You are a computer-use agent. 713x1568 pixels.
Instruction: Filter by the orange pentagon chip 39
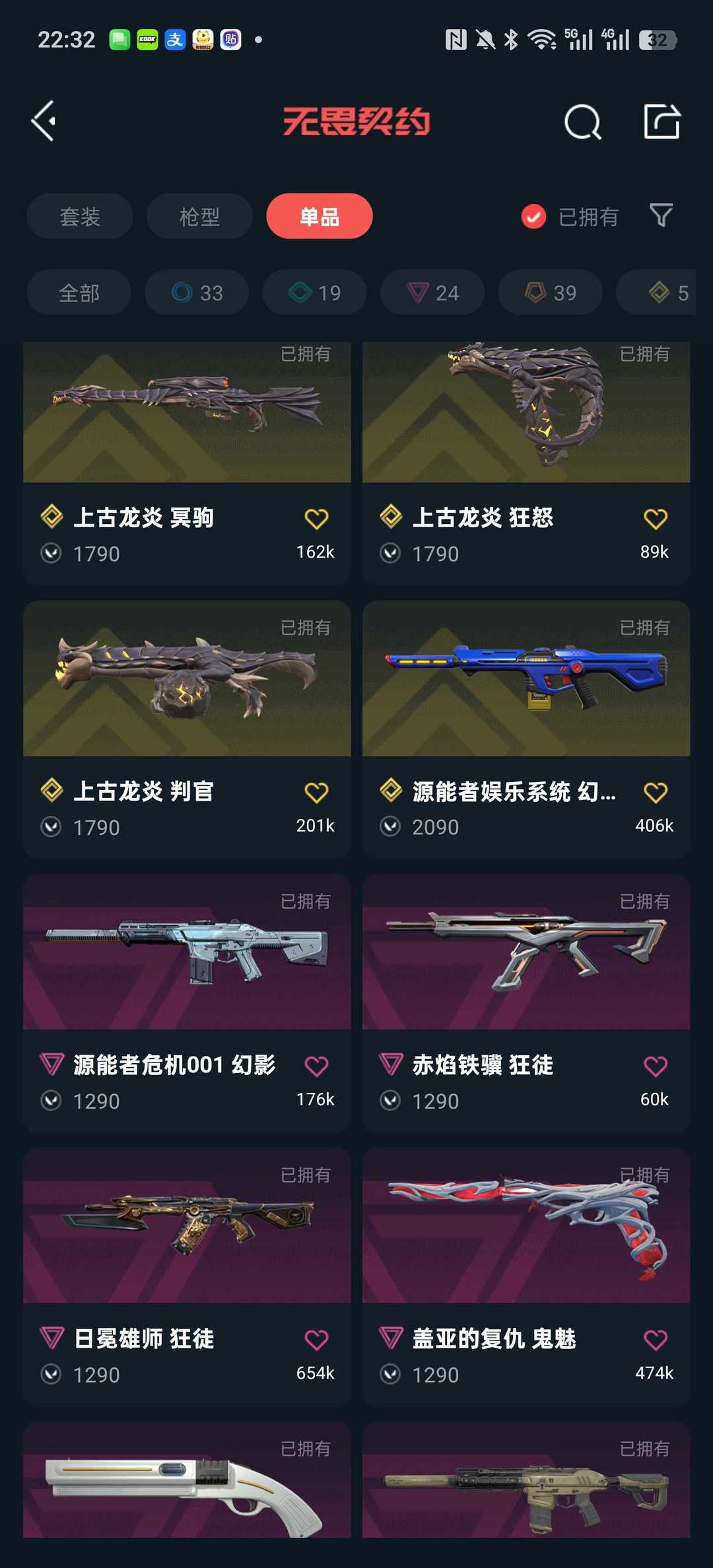[x=550, y=292]
